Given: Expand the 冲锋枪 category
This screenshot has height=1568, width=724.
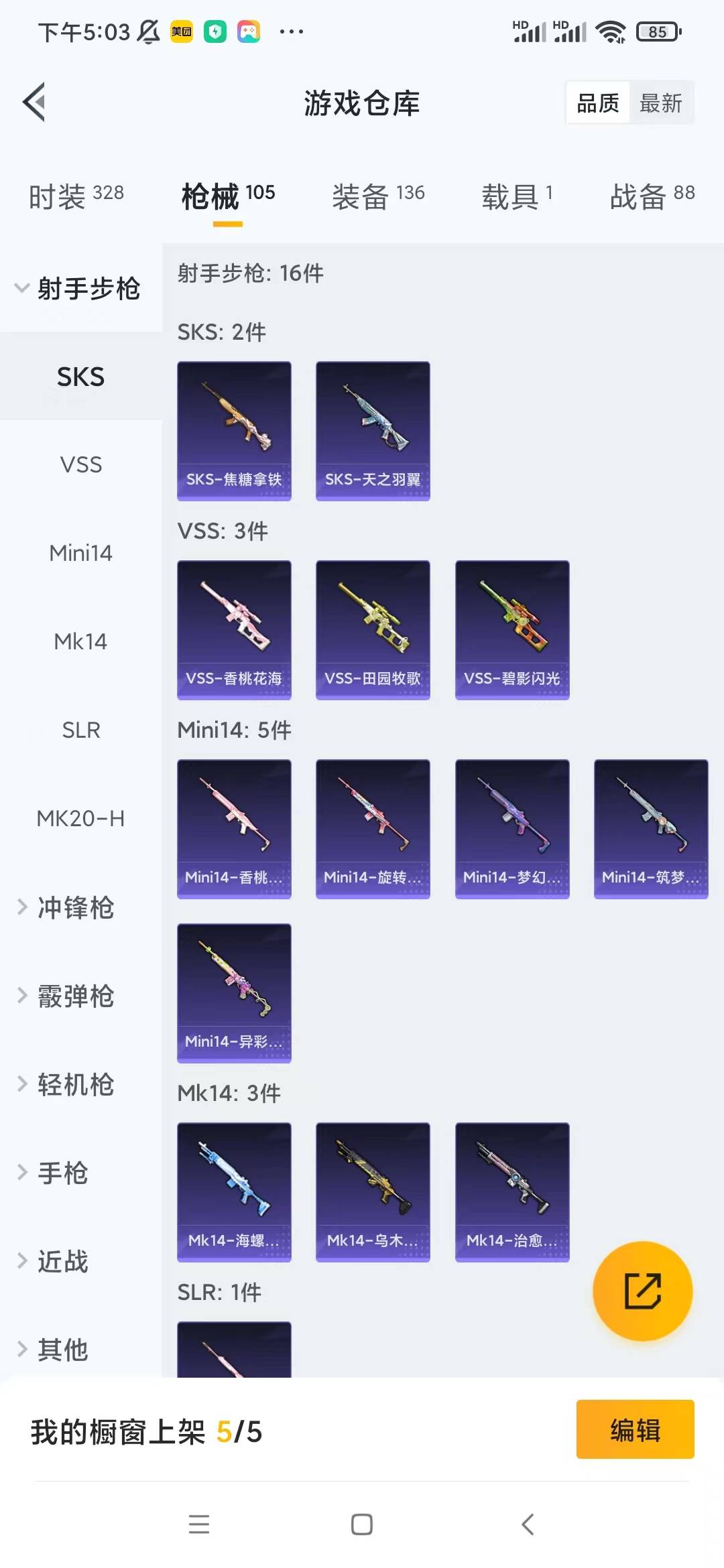Looking at the screenshot, I should tap(75, 907).
